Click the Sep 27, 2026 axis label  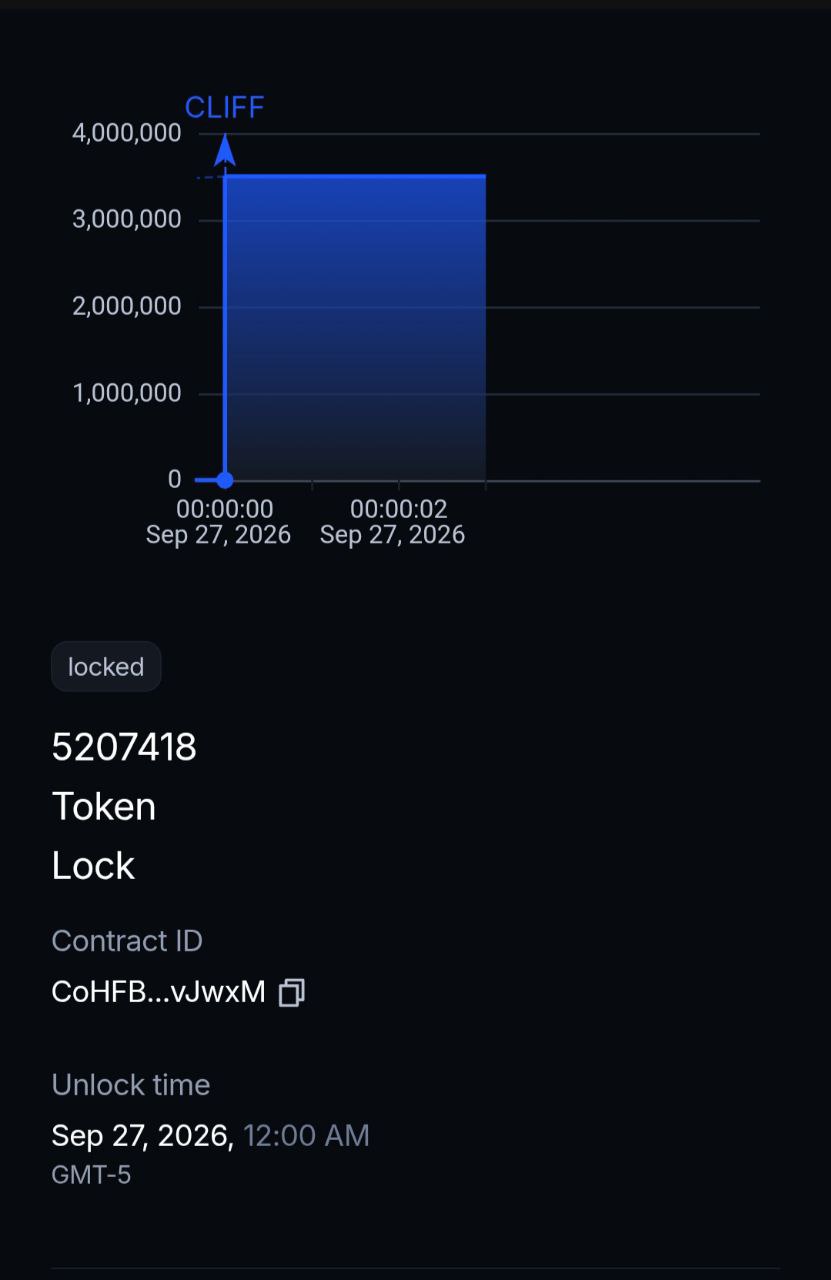click(x=219, y=535)
